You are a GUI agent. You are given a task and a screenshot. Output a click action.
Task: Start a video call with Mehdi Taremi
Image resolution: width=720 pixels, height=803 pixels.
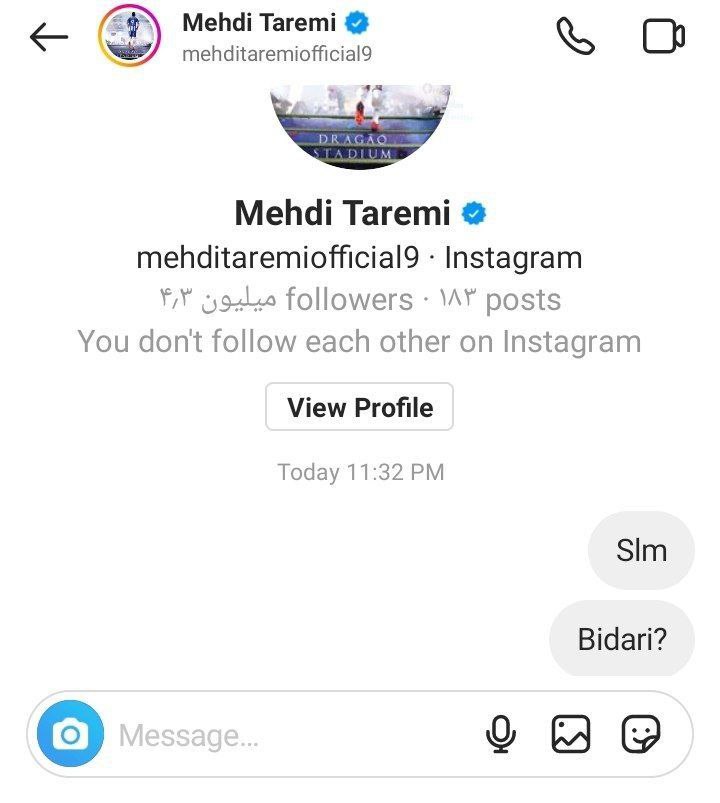coord(663,37)
